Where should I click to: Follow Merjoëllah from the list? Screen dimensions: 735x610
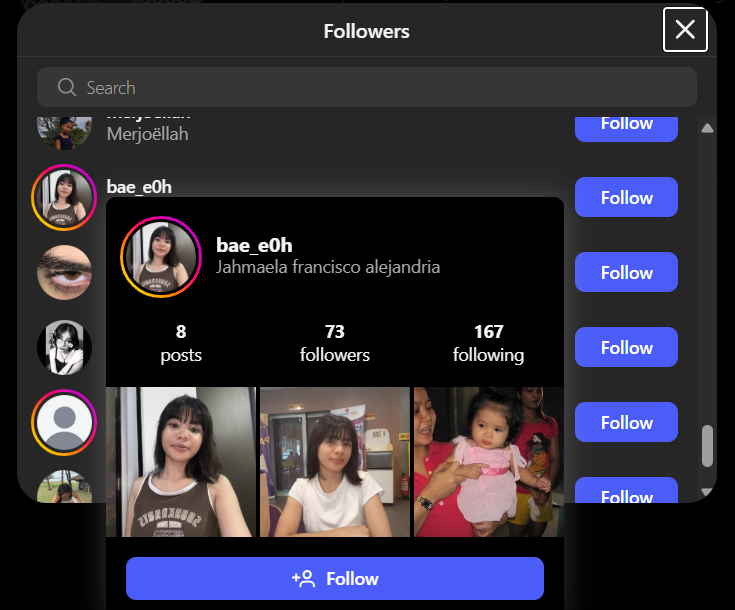pos(626,125)
